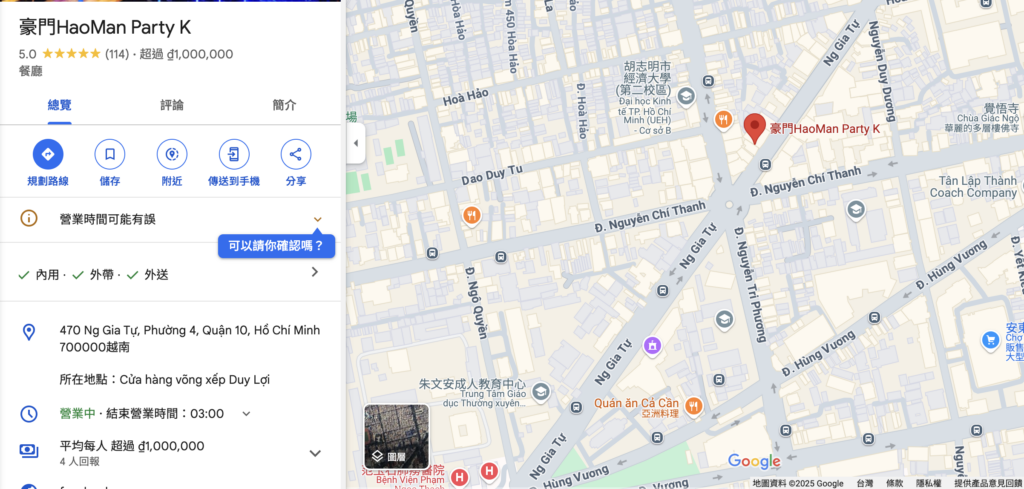1024x489 pixels.
Task: Expand opening hours next to 結束營業時間：03:00
Action: click(246, 414)
